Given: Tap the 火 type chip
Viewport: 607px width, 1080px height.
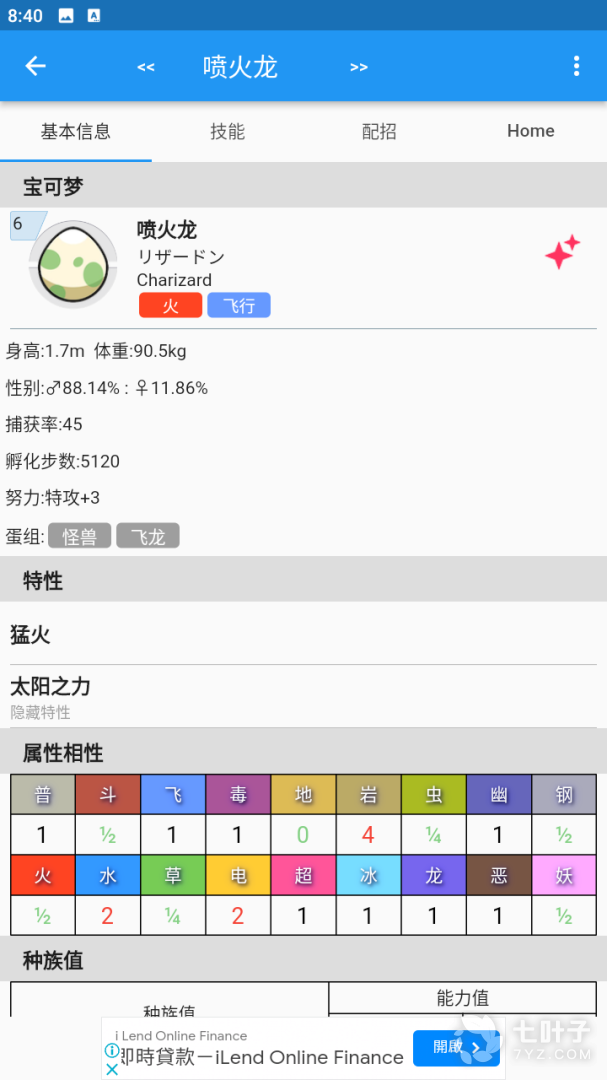Looking at the screenshot, I should point(170,306).
